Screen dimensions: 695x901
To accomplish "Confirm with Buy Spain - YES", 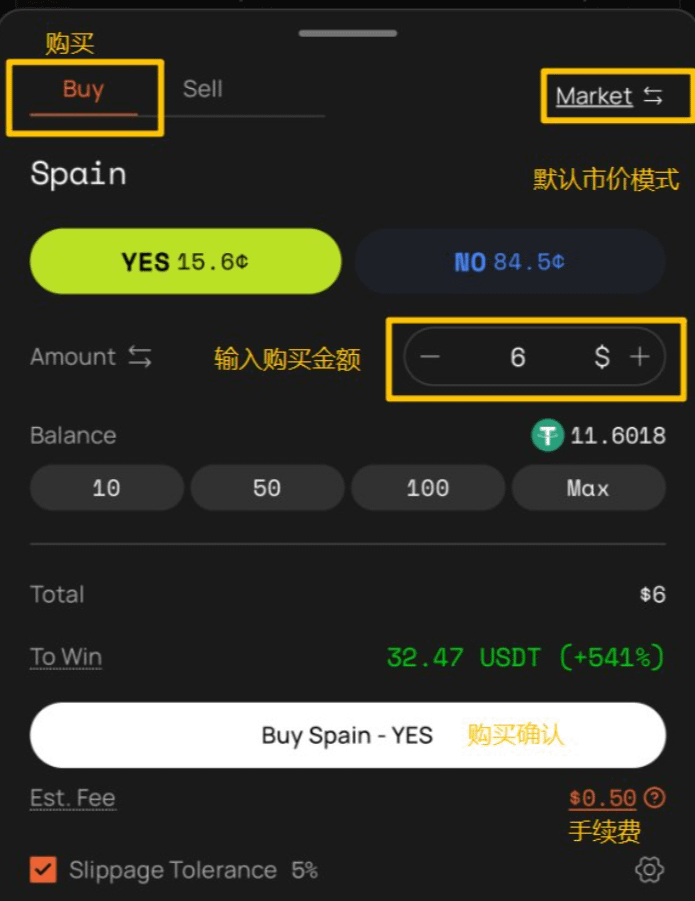I will 347,736.
